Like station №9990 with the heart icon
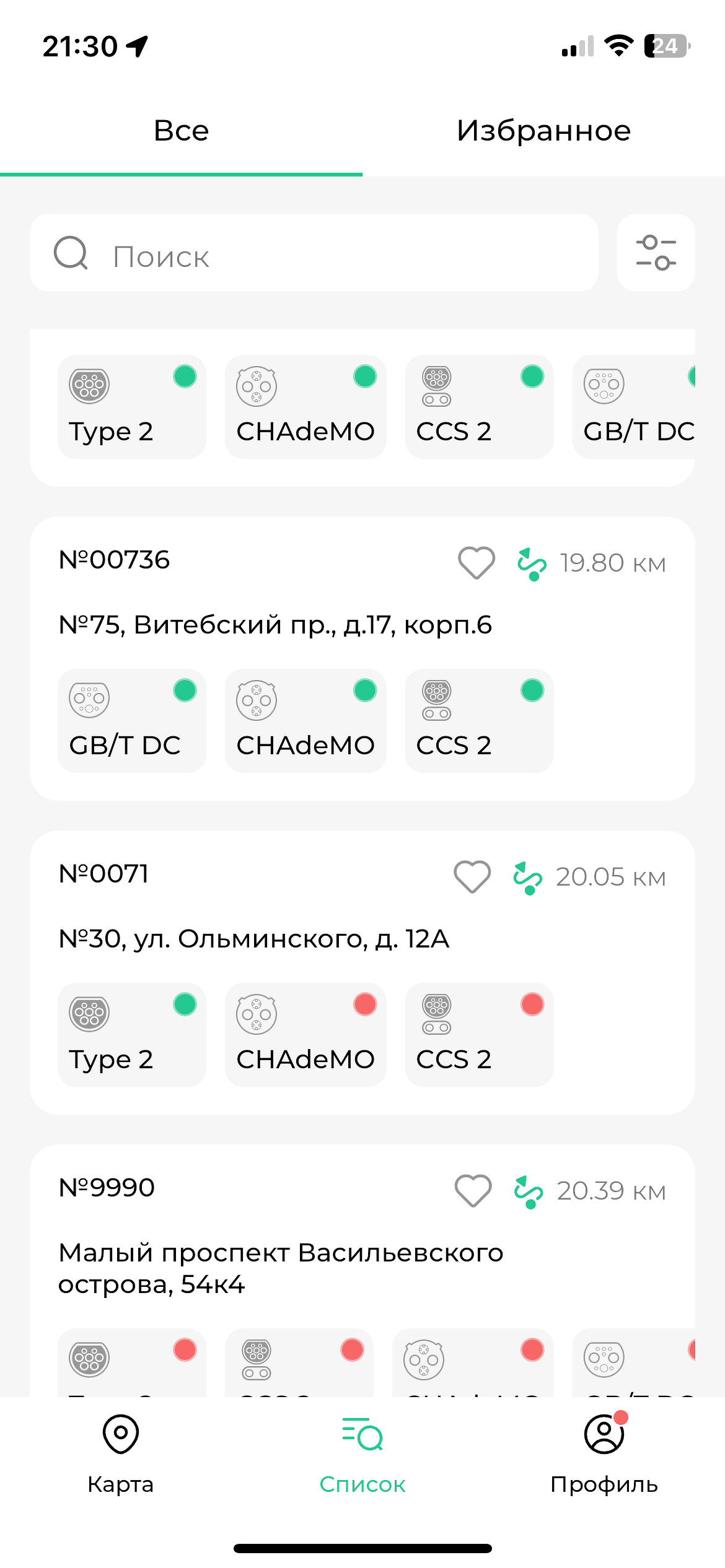Viewport: 725px width, 1568px height. pos(473,1191)
